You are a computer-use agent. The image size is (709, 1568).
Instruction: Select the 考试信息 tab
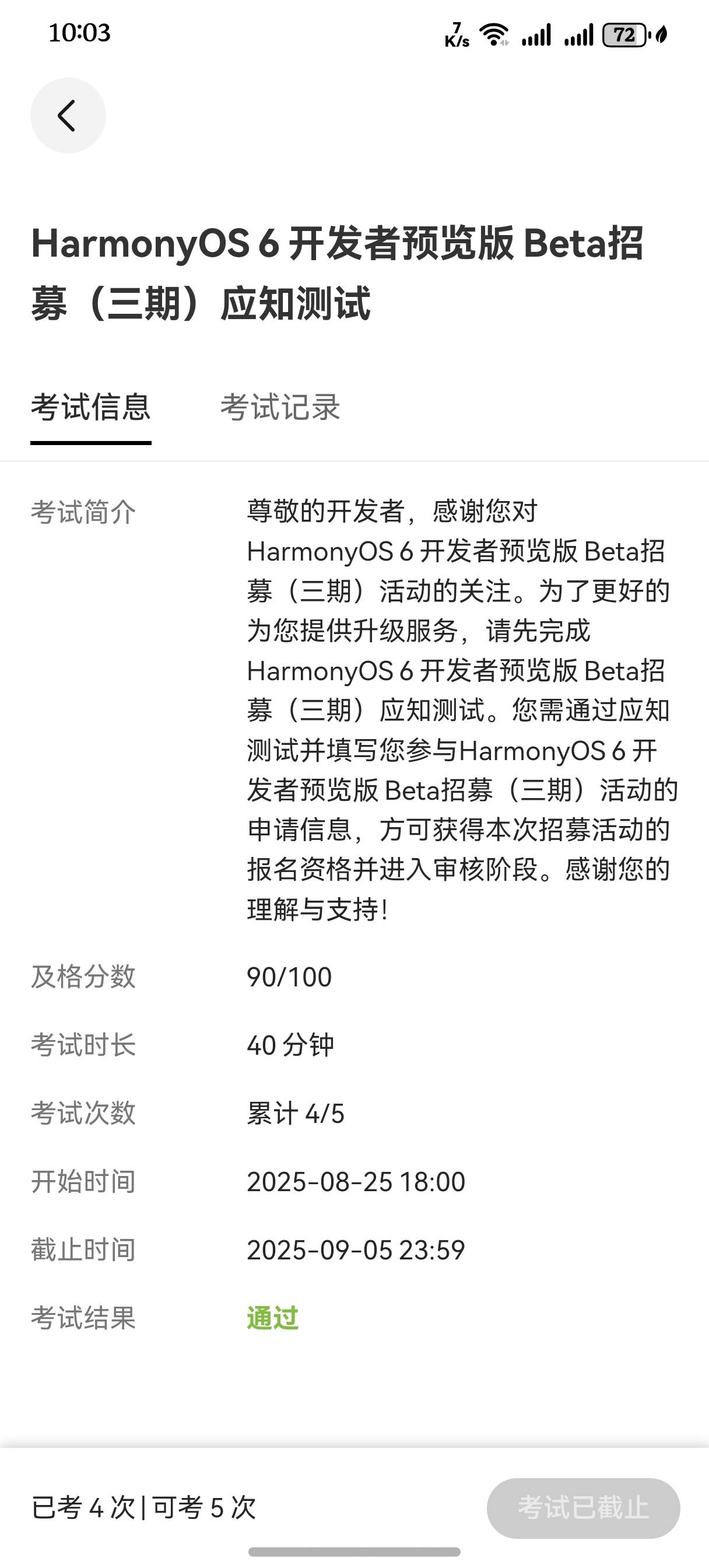(x=91, y=407)
